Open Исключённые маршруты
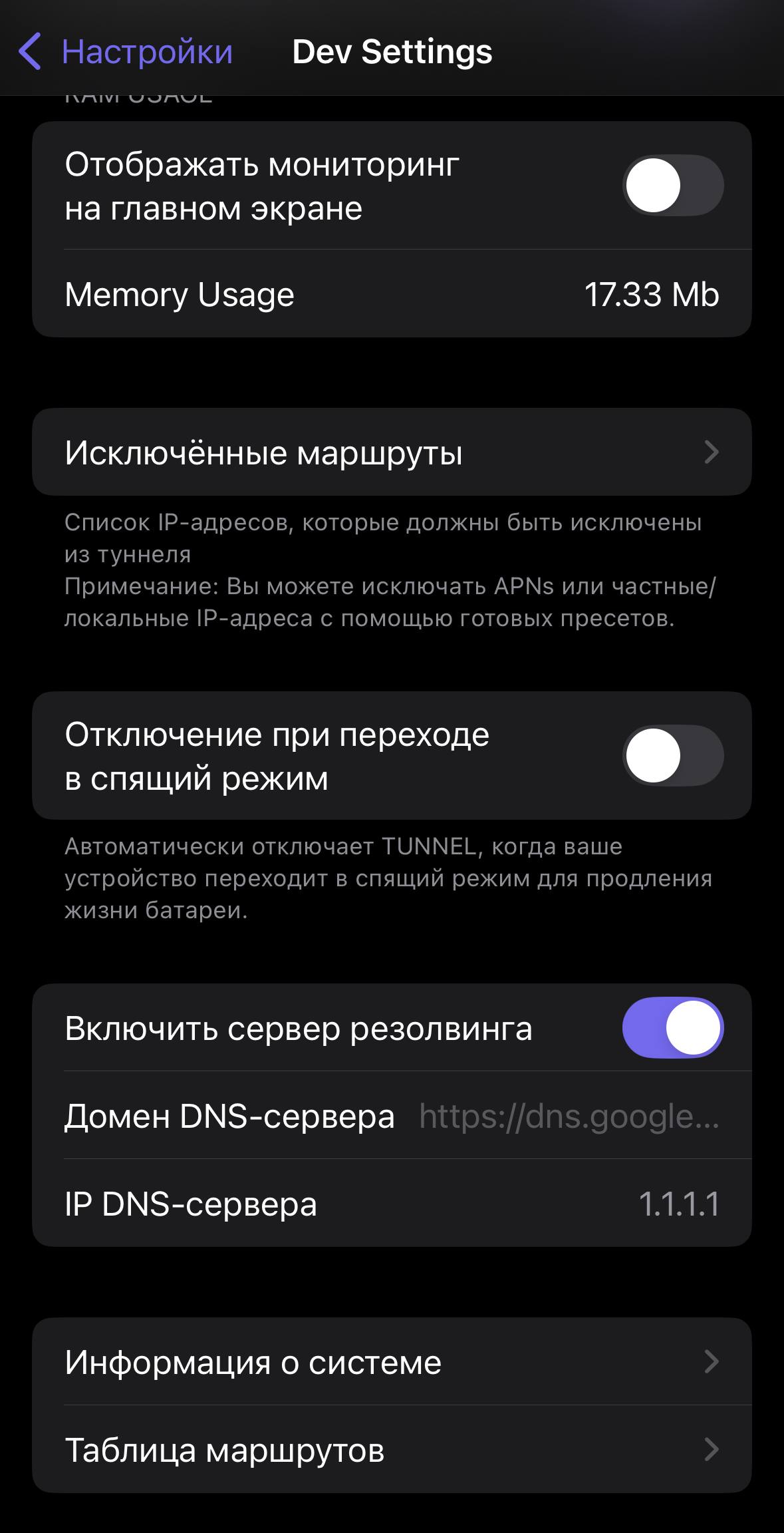This screenshot has width=784, height=1533. pyautogui.click(x=392, y=452)
